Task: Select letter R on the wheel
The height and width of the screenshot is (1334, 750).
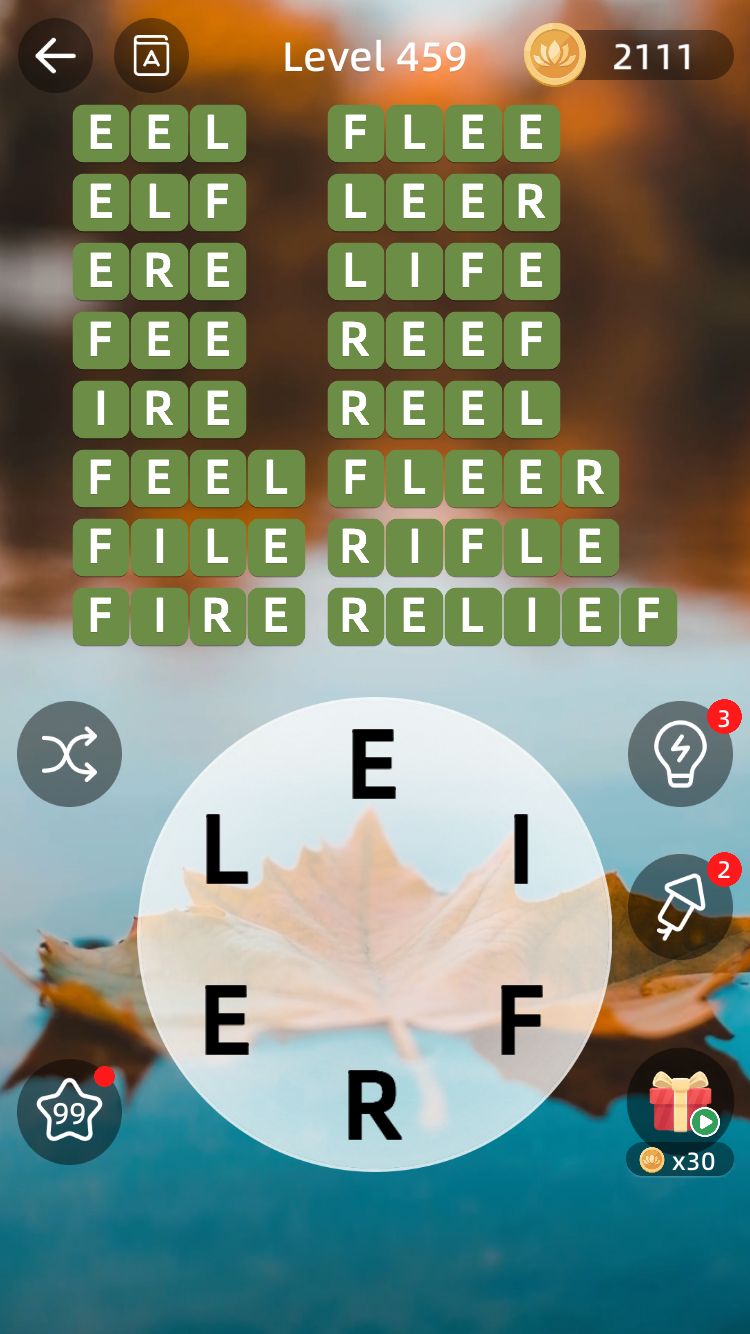Action: point(373,1105)
